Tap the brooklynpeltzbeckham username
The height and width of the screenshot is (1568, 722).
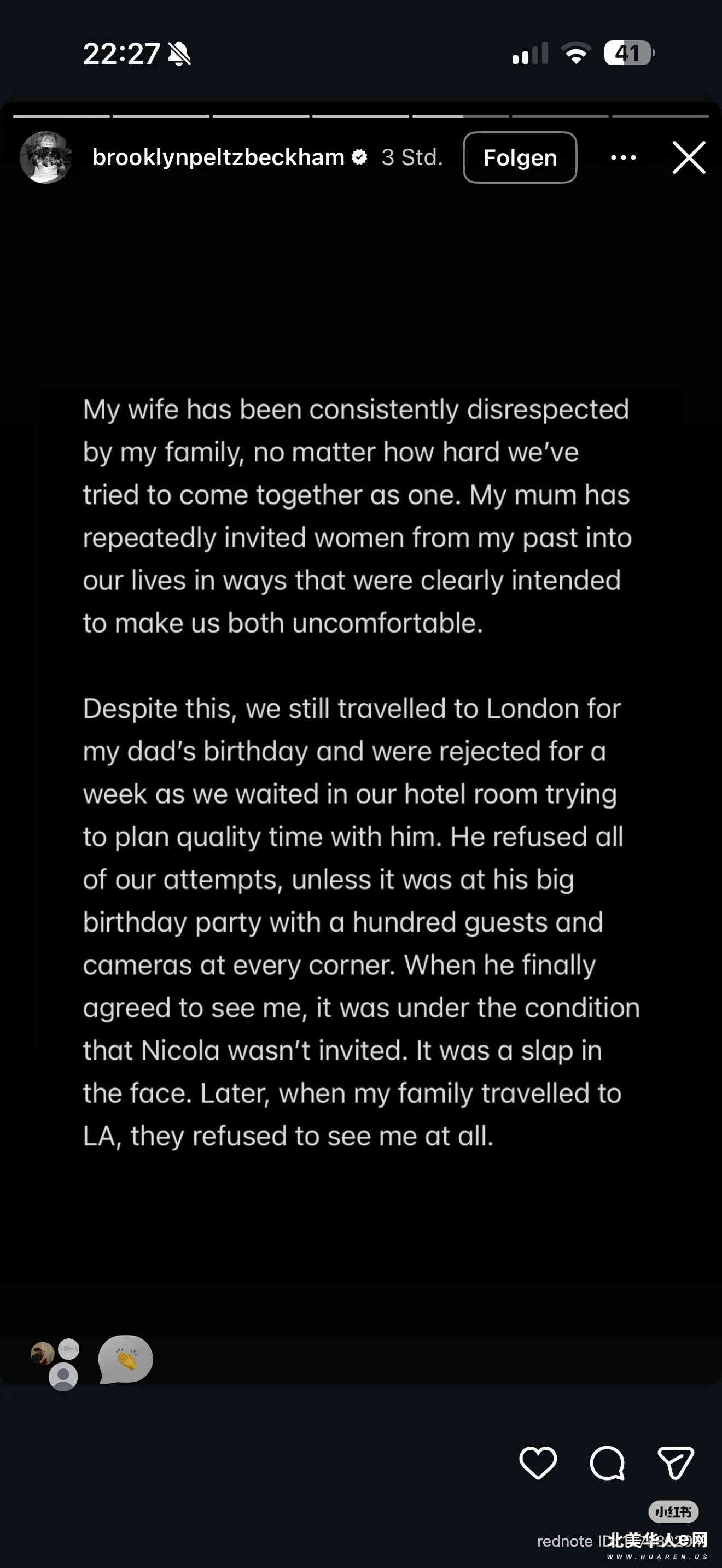pos(218,157)
